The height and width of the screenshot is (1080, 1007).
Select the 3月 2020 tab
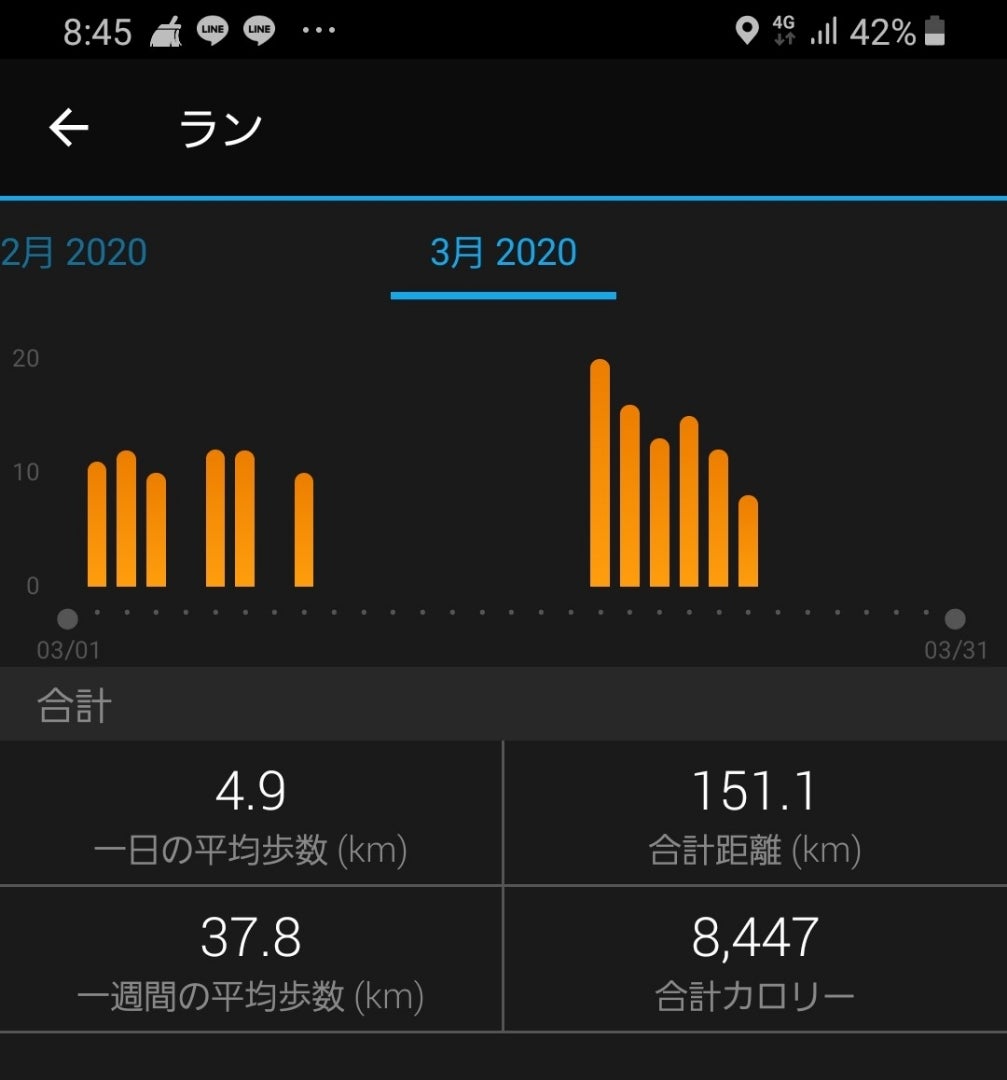[503, 252]
